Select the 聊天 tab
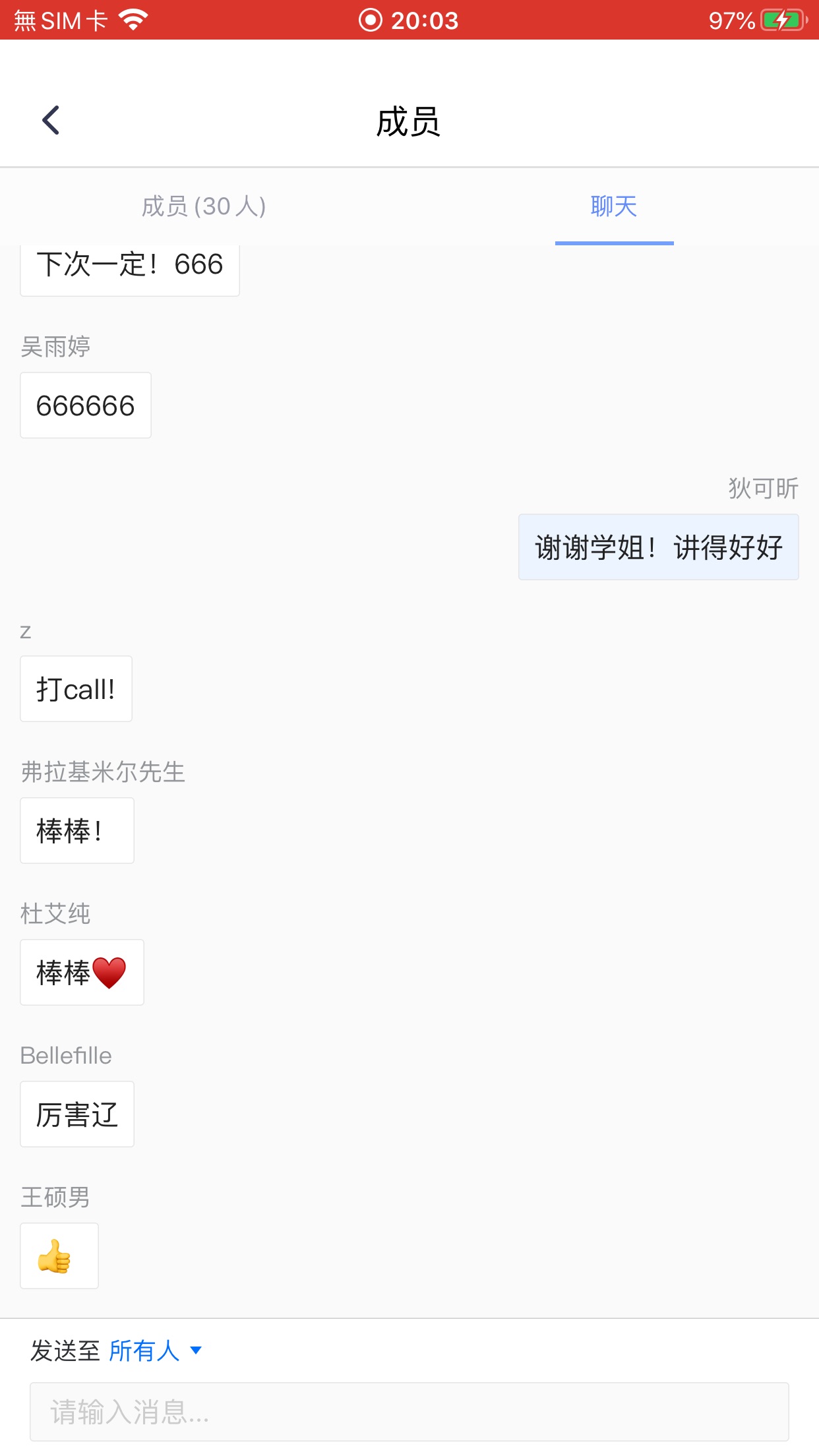The width and height of the screenshot is (819, 1456). click(x=614, y=206)
